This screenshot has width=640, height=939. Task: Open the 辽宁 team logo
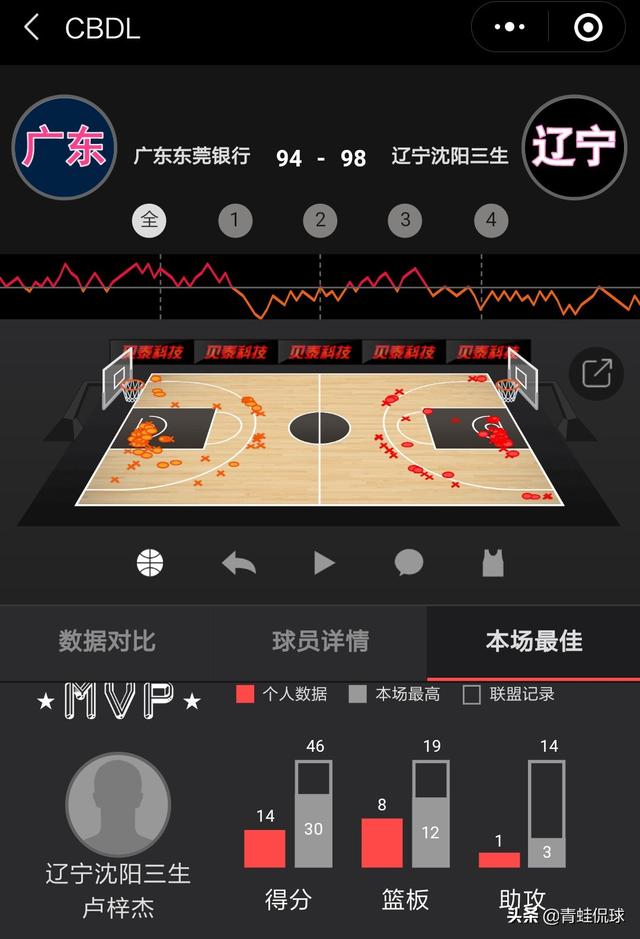(574, 148)
